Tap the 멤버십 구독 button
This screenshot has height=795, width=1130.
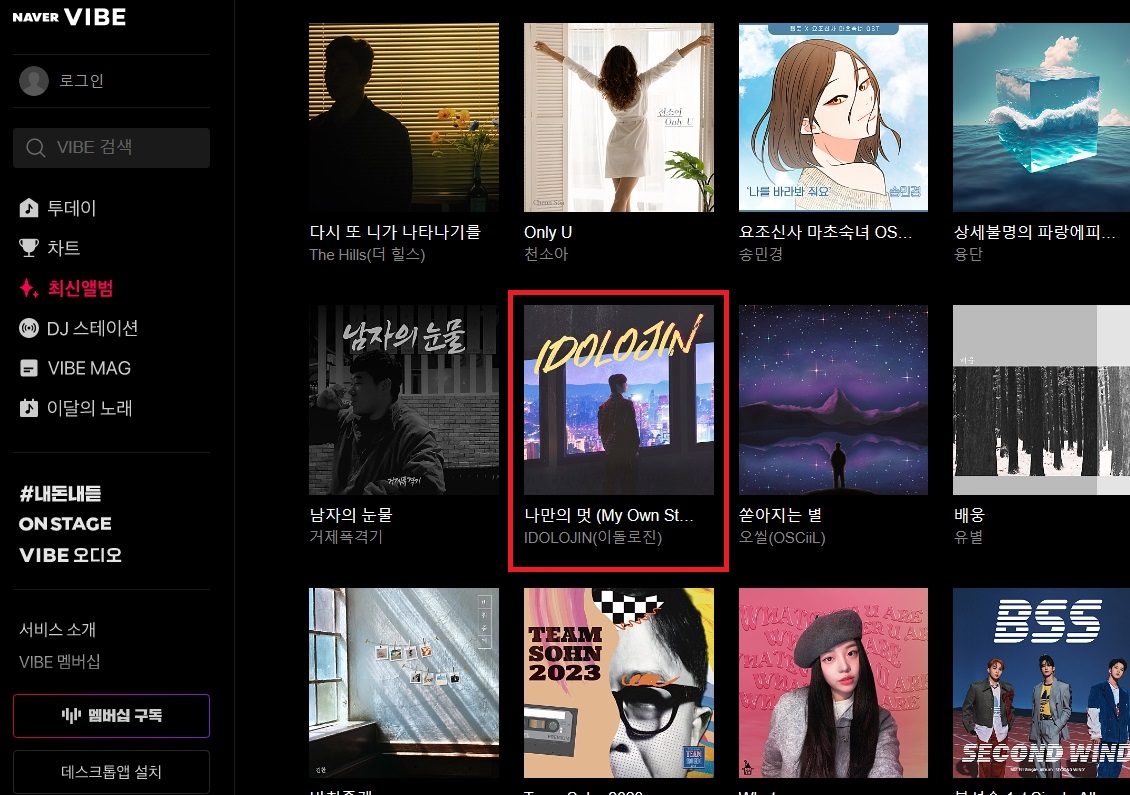tap(111, 716)
